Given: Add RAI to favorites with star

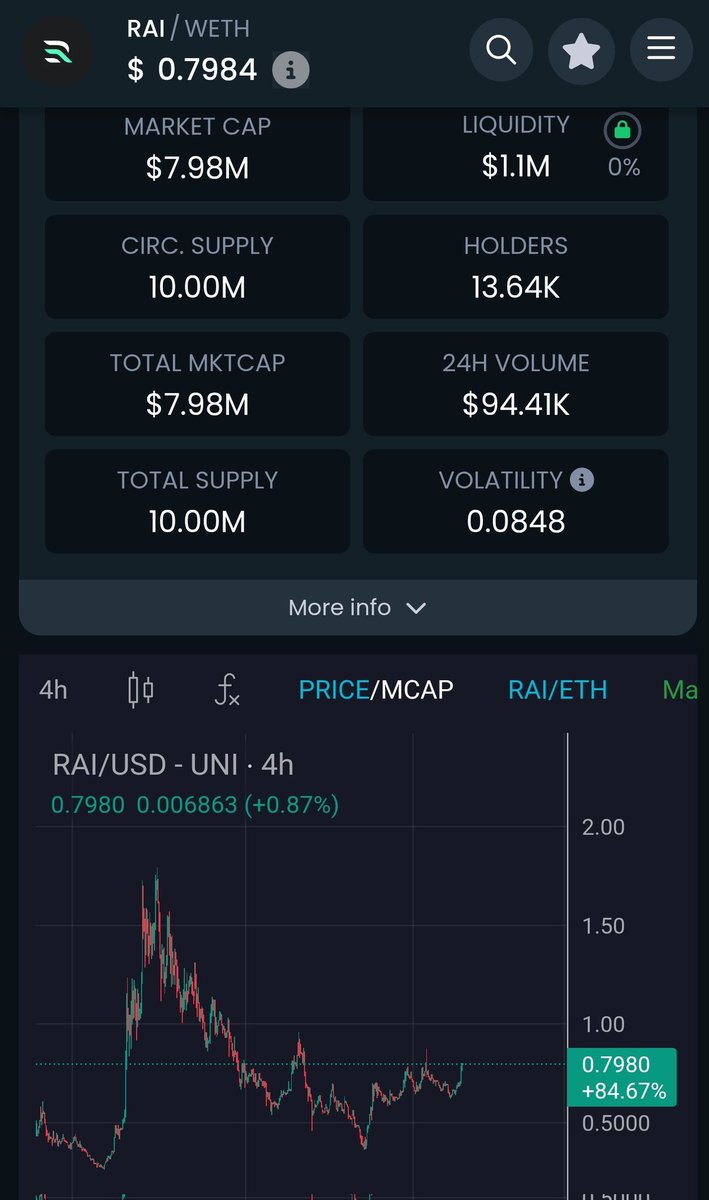Looking at the screenshot, I should pyautogui.click(x=581, y=49).
